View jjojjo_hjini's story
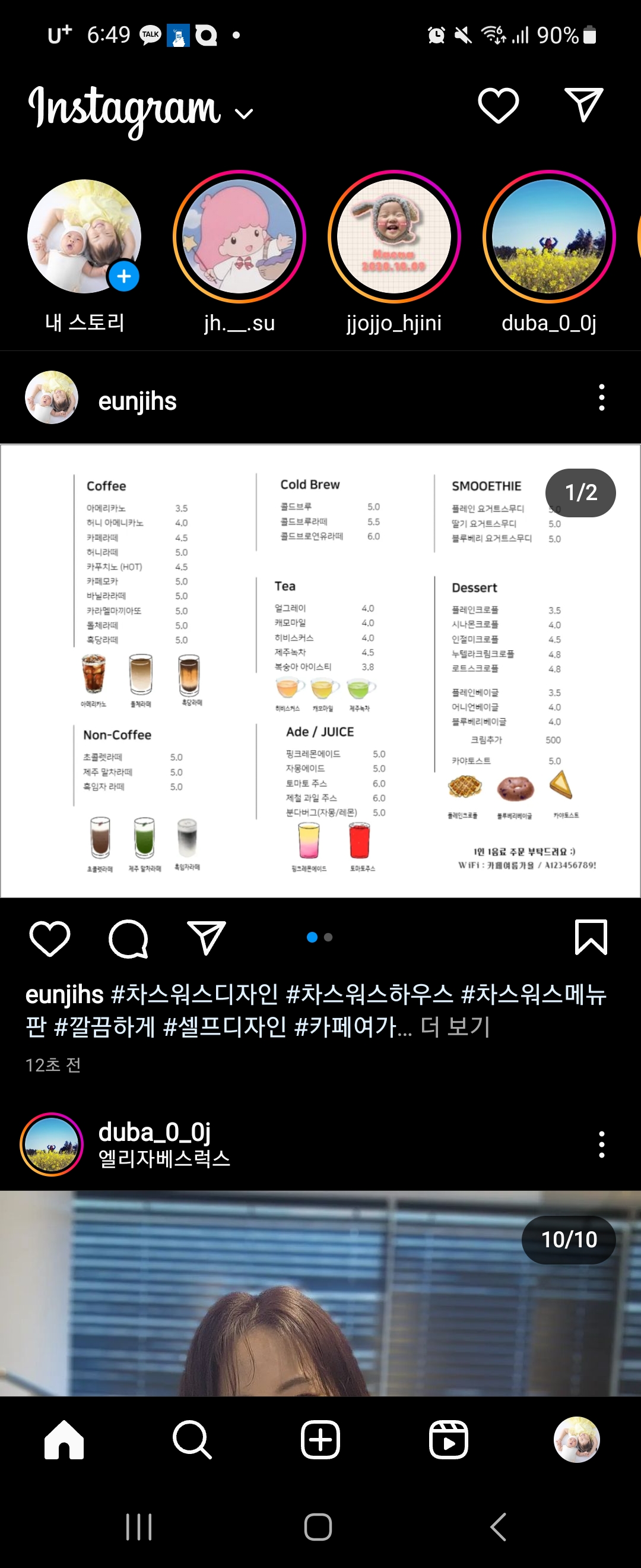 pos(394,236)
